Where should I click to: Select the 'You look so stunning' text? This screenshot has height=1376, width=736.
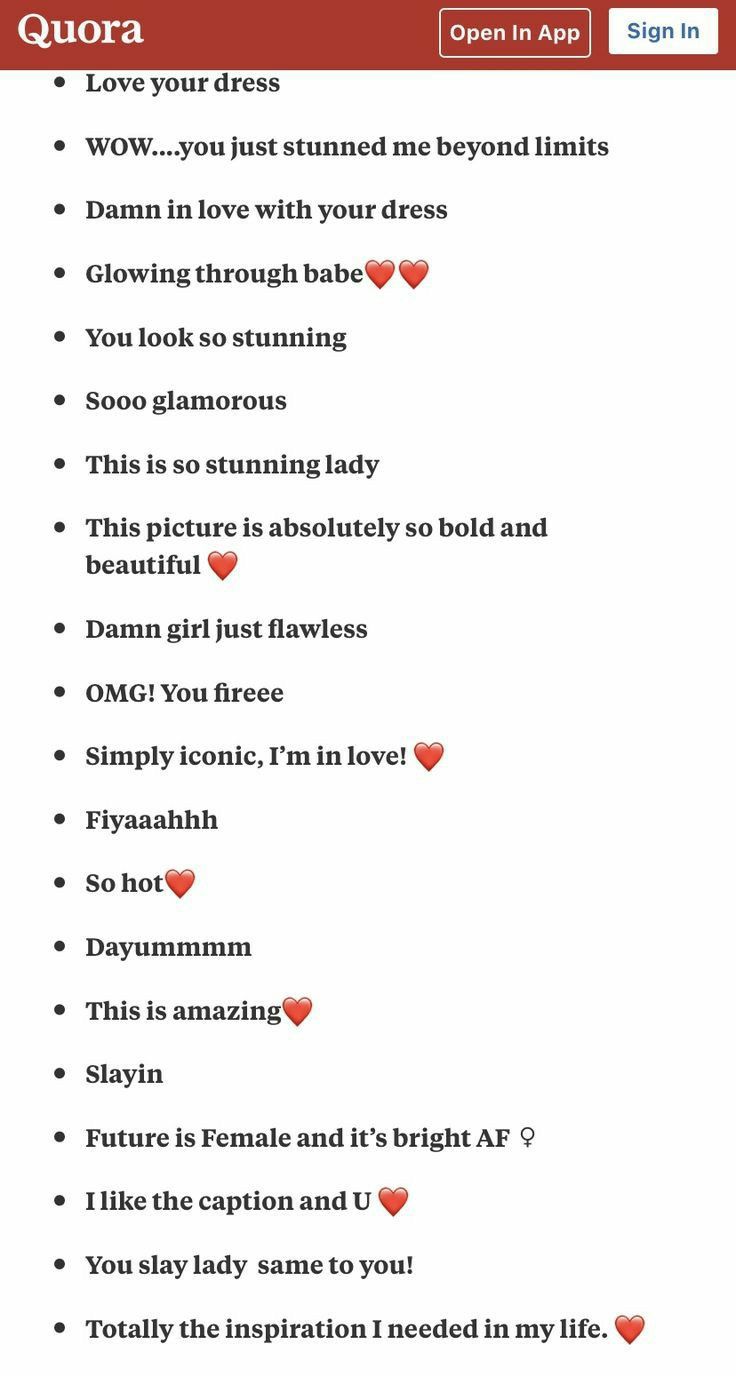pos(216,336)
